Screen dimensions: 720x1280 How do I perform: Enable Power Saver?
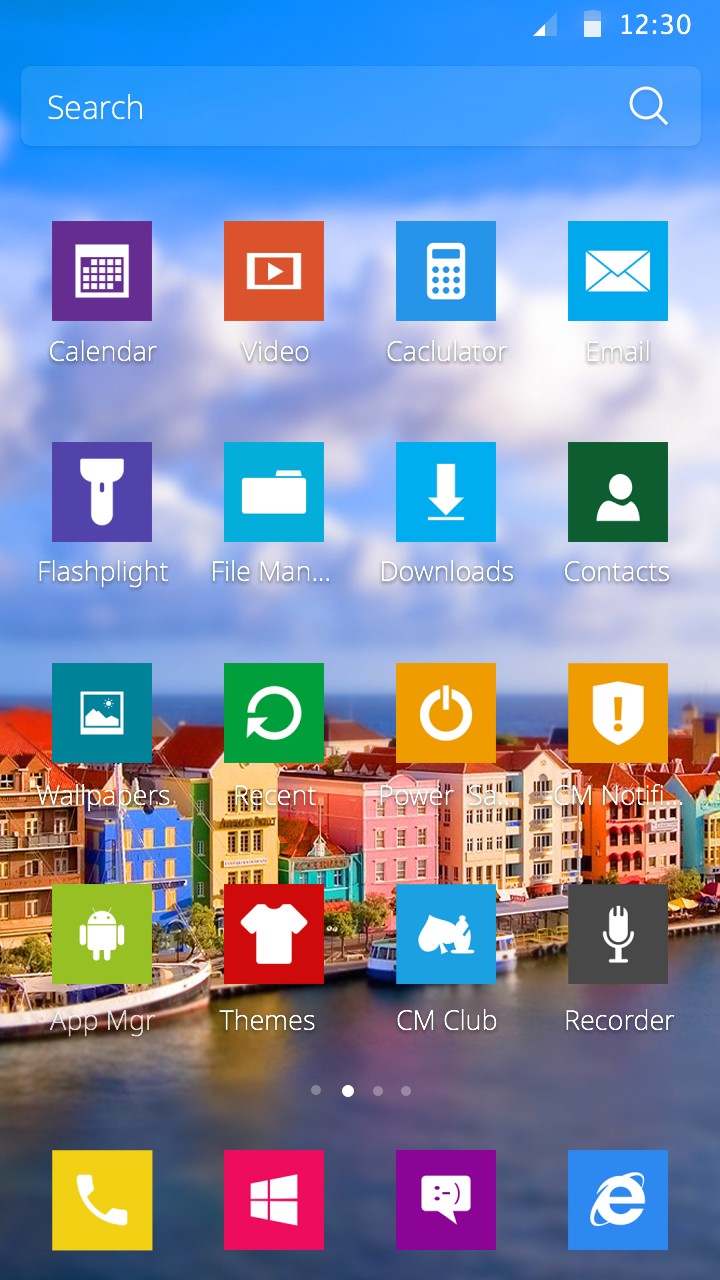[x=445, y=713]
